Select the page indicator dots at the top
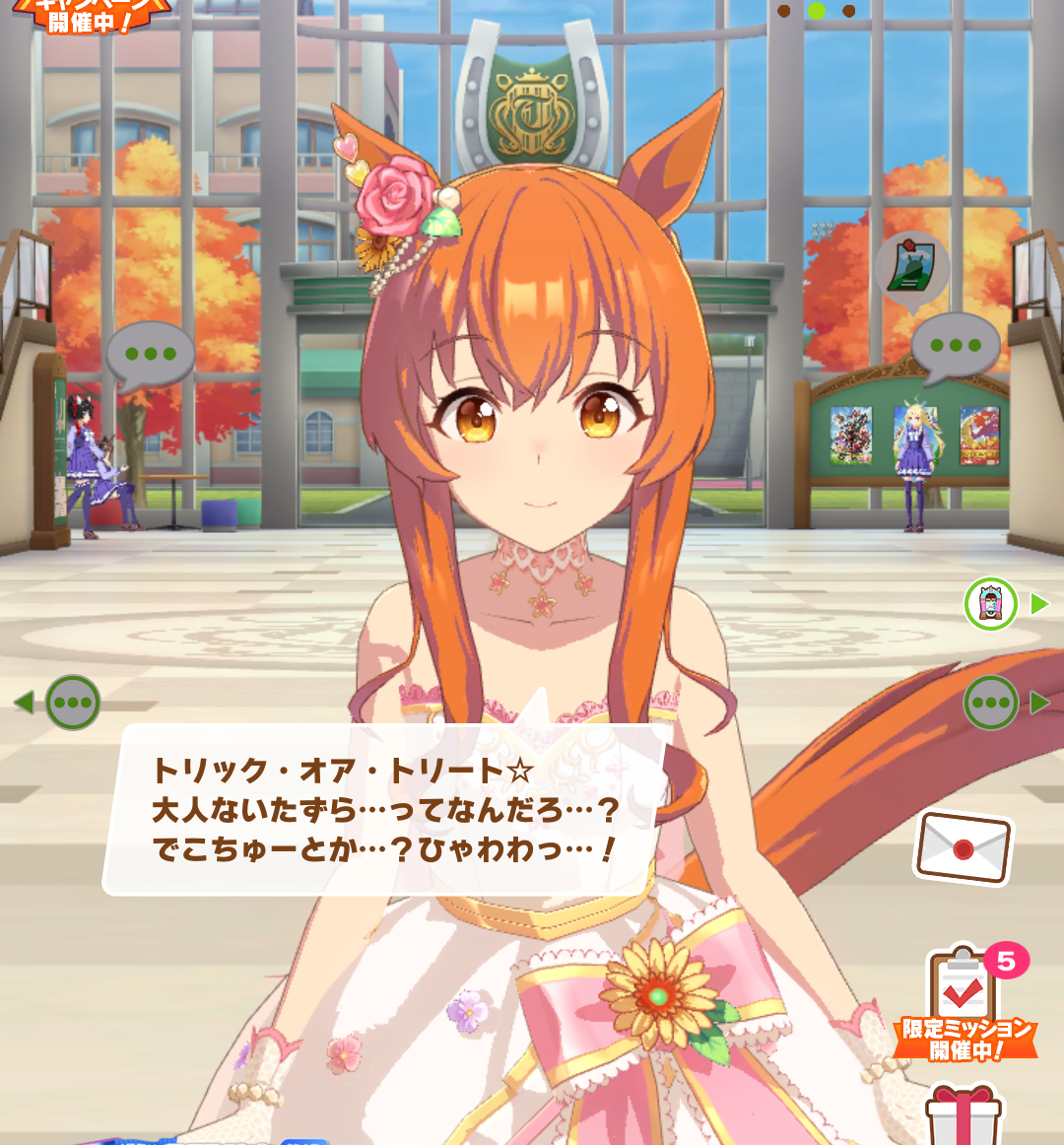Screen dimensions: 1064x1145 click(x=816, y=11)
